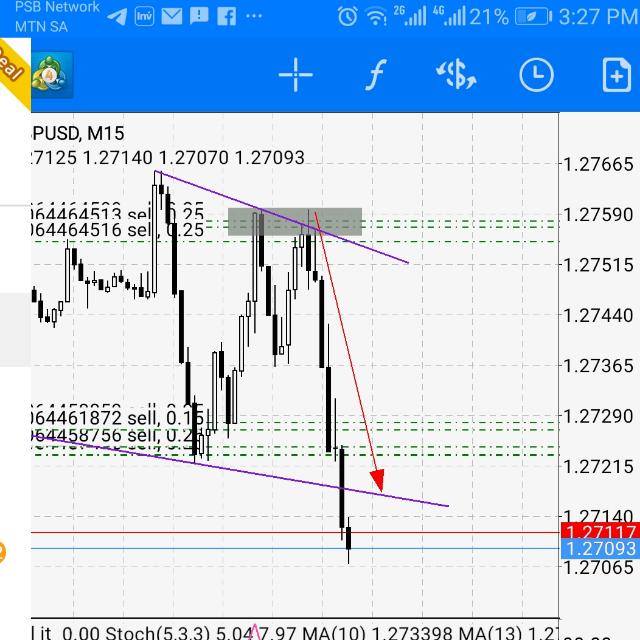Switch symbol with the currency icon
This screenshot has width=640, height=640.
point(456,74)
